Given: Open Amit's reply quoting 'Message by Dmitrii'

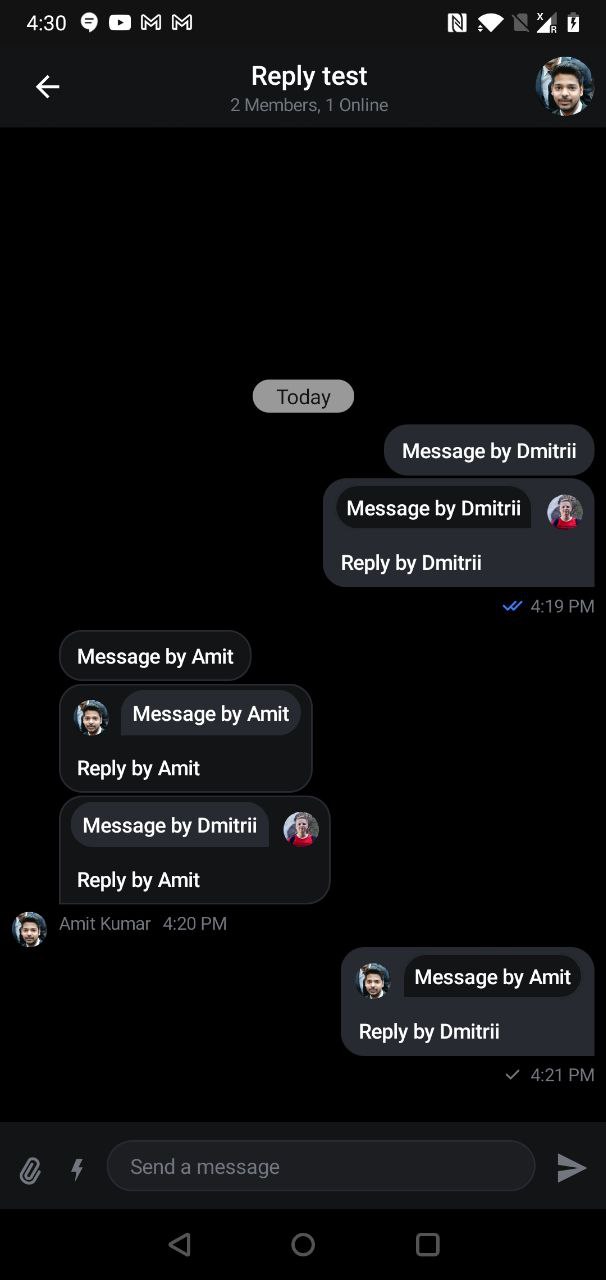Looking at the screenshot, I should (x=139, y=880).
